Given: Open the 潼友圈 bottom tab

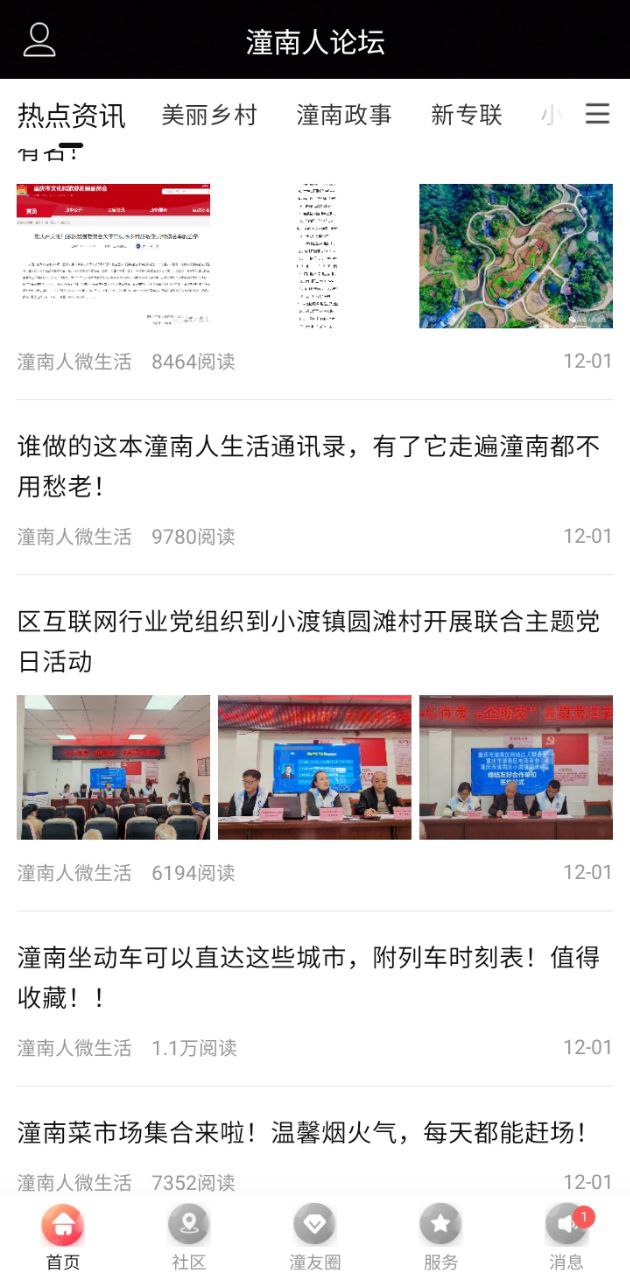Looking at the screenshot, I should pyautogui.click(x=315, y=1237).
